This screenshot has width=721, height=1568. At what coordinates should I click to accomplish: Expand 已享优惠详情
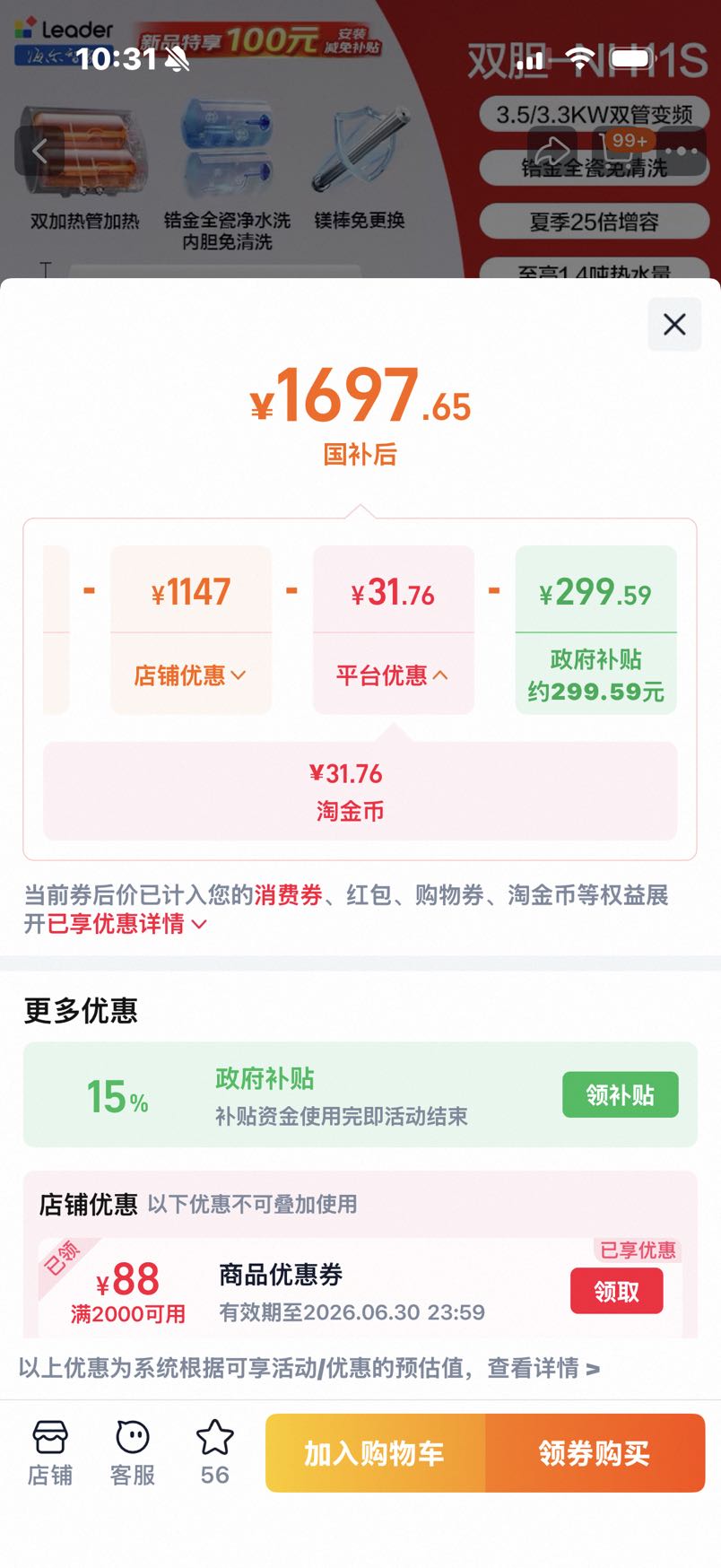pyautogui.click(x=126, y=924)
